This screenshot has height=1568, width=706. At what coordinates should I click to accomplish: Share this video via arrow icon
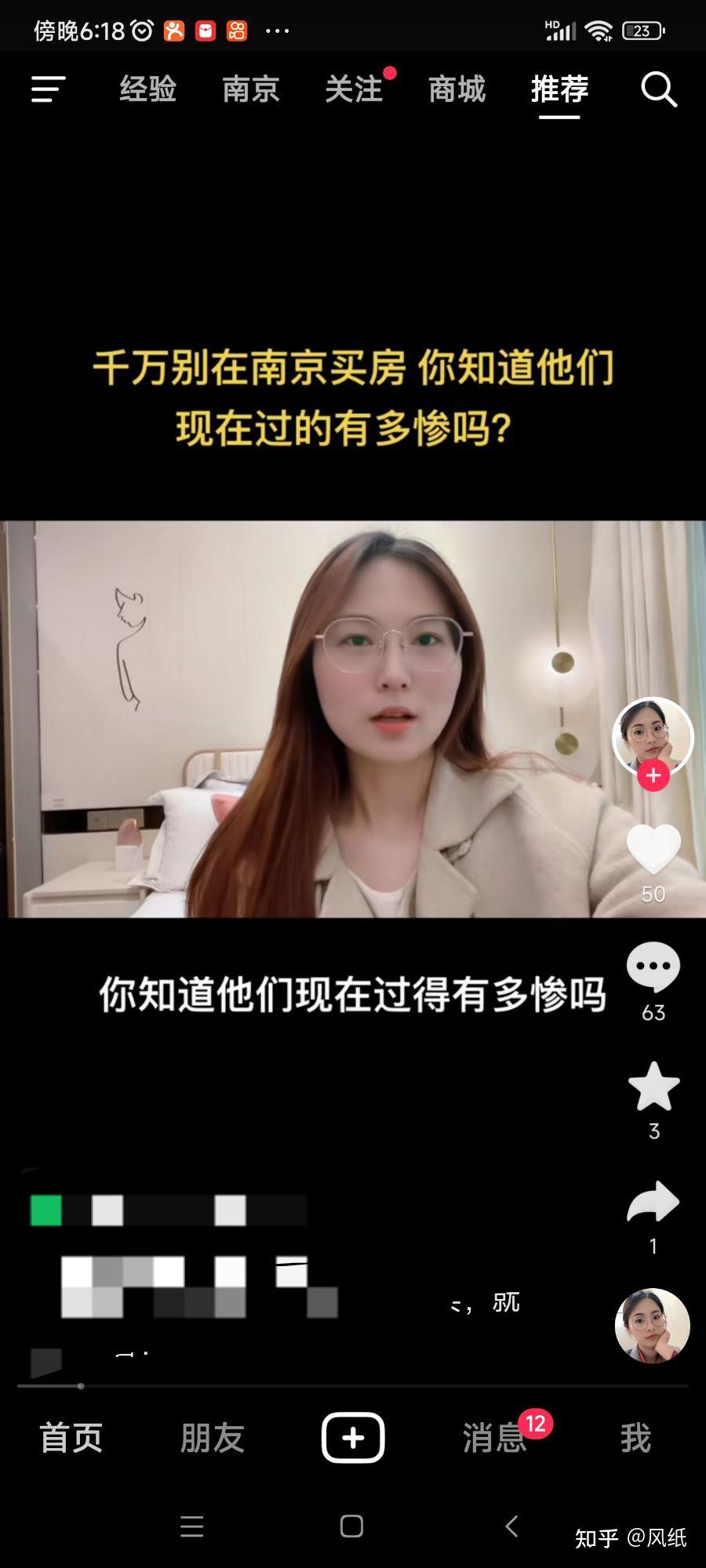coord(653,1203)
